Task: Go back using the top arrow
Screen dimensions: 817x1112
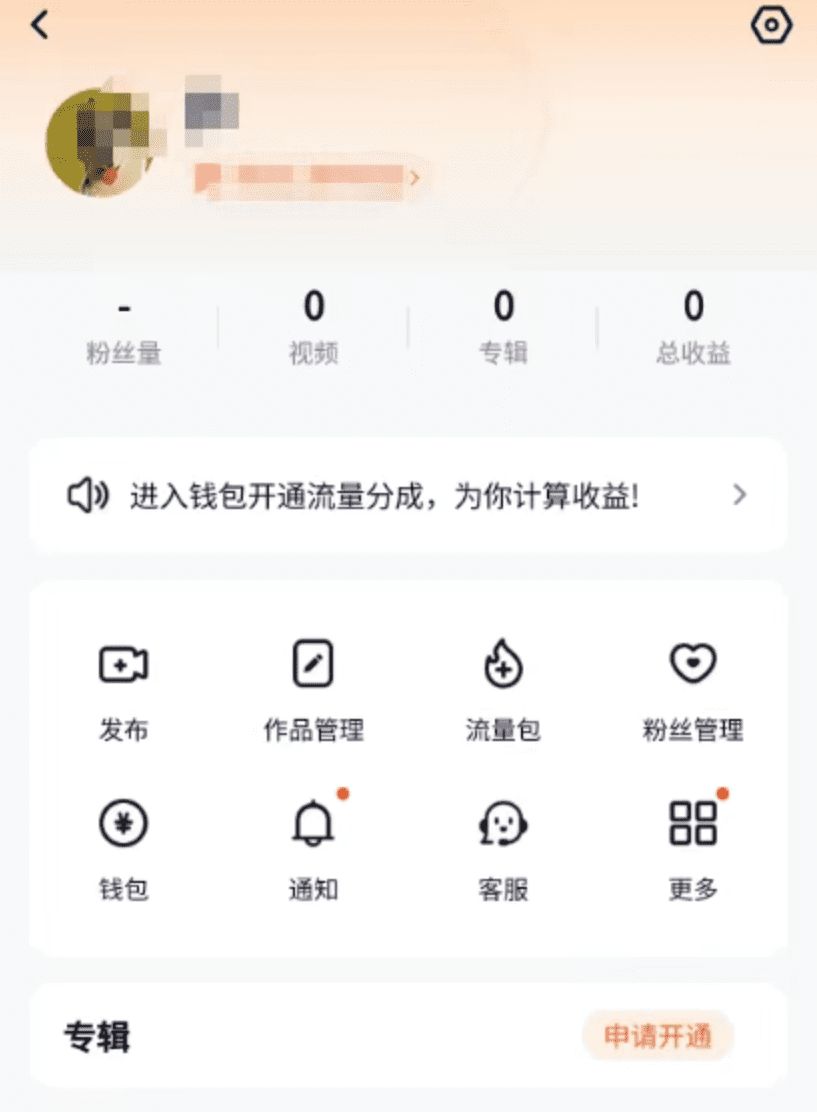Action: point(40,26)
